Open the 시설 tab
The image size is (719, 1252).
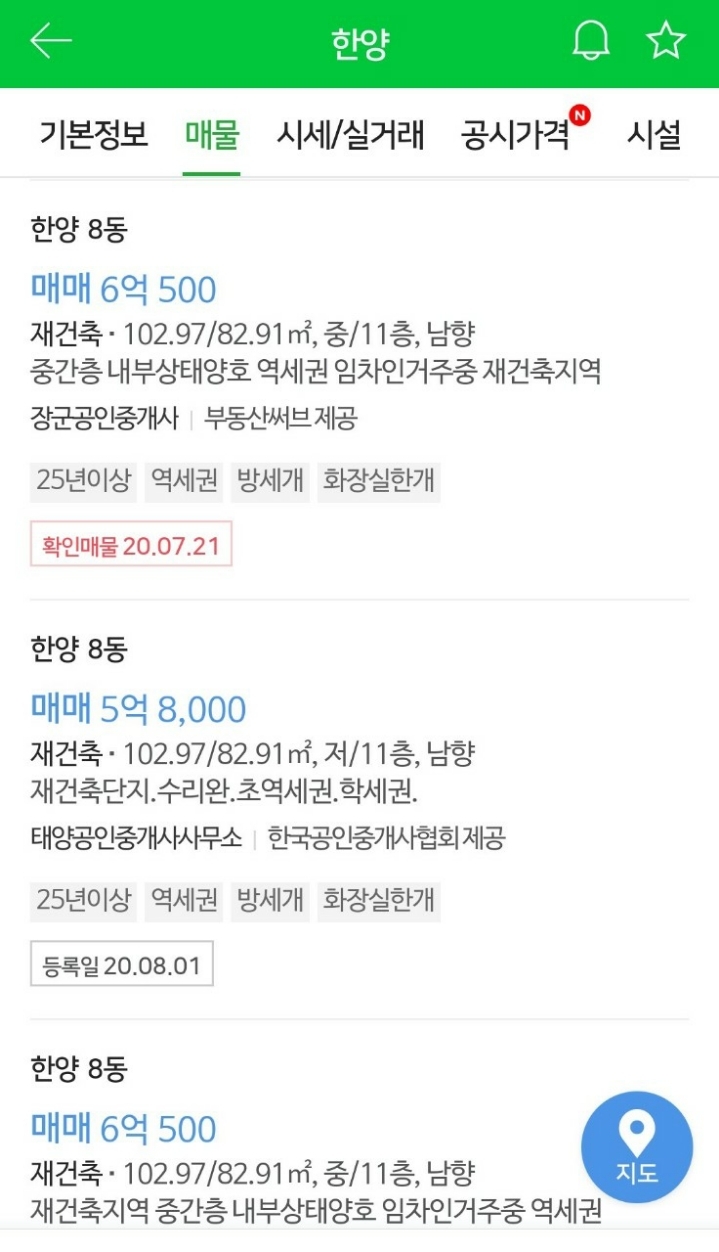654,135
